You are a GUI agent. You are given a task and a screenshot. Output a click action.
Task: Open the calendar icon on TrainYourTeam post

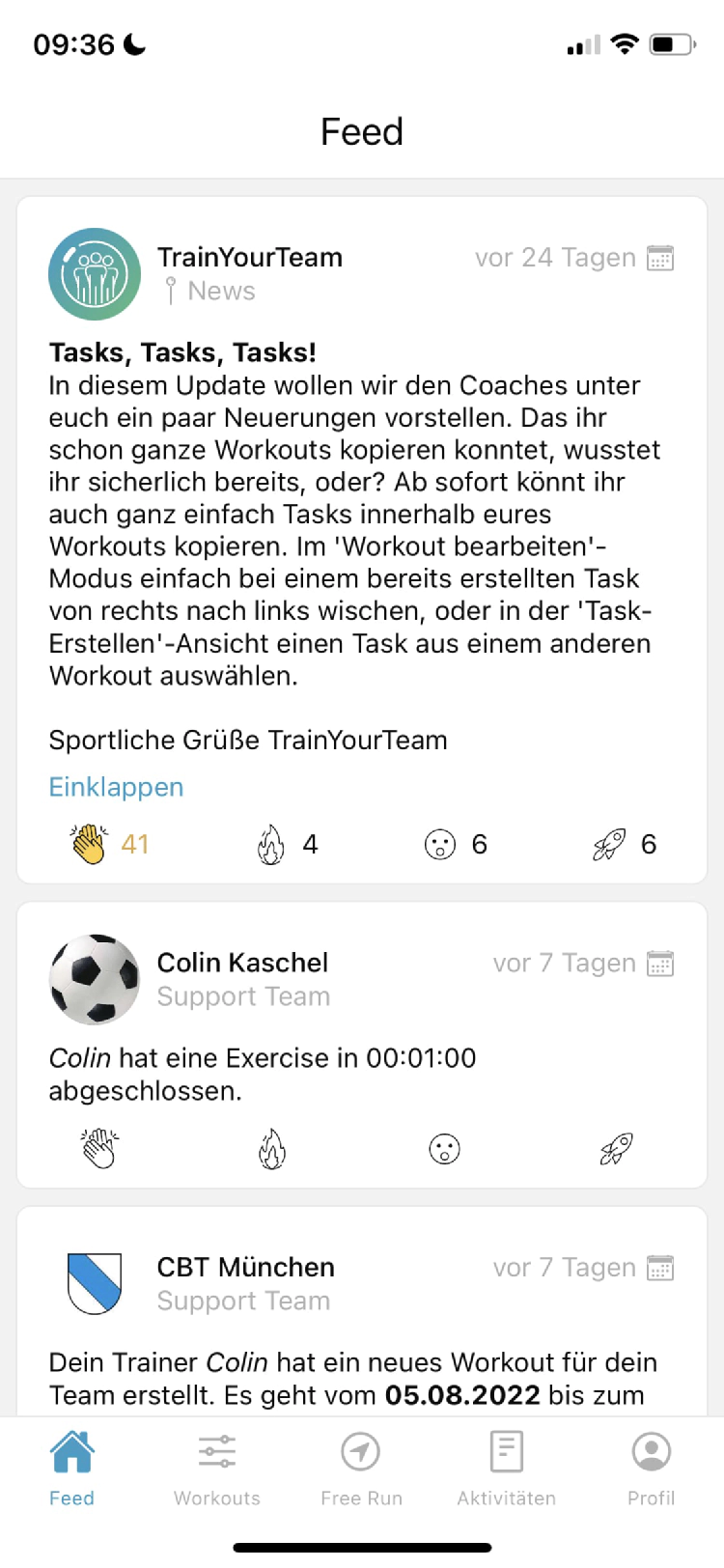point(660,258)
